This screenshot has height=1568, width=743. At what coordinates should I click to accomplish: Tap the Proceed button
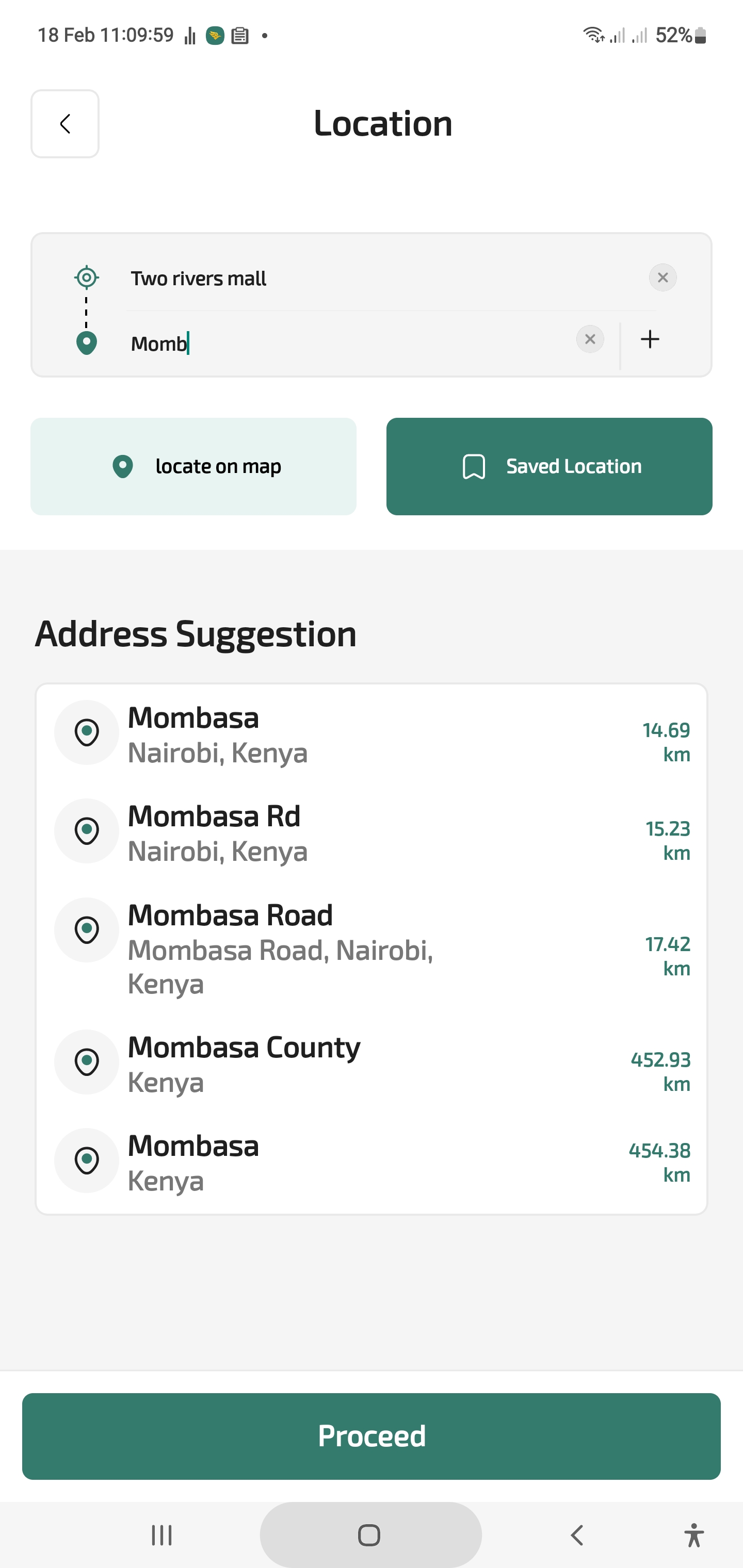371,1436
